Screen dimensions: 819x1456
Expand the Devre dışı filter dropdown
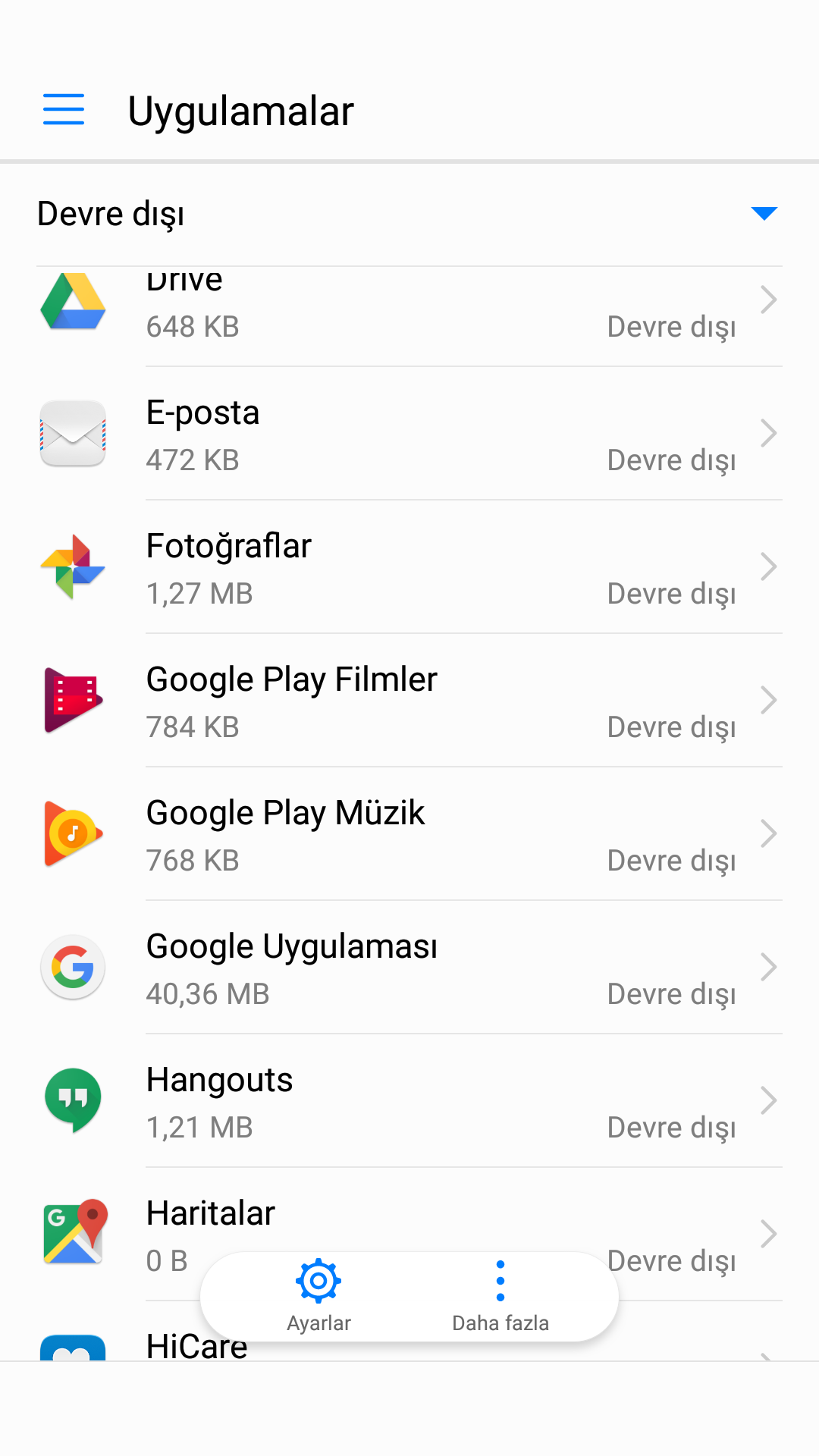coord(409,214)
